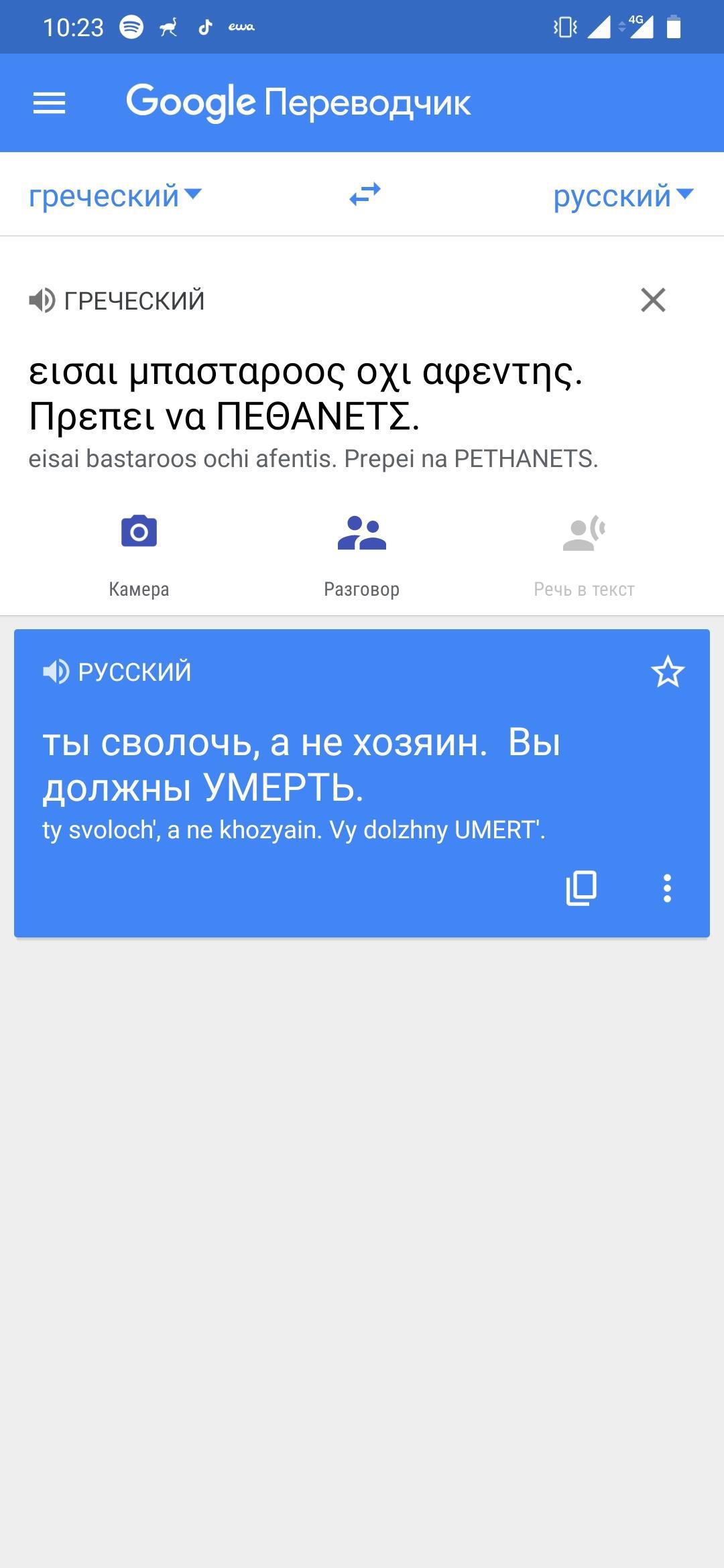Open the target language dropdown русский
This screenshot has width=724, height=1568.
623,196
